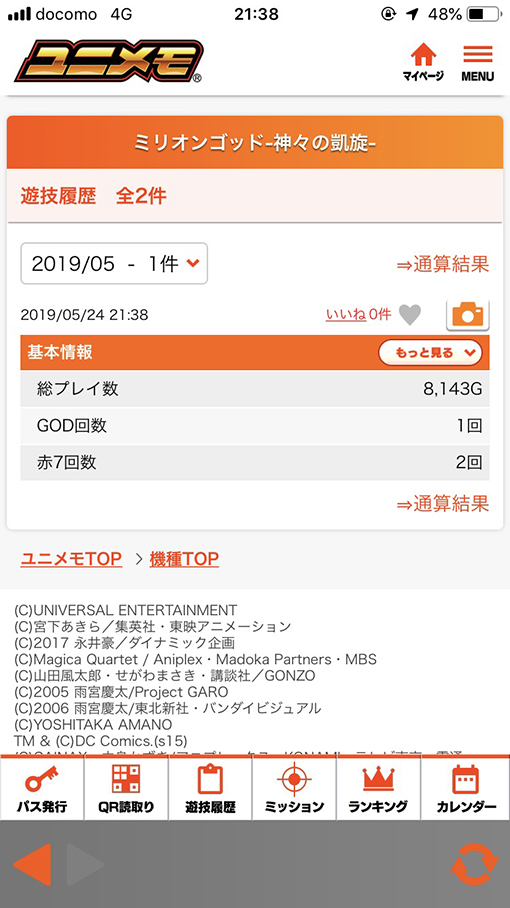Open the camera icon button
This screenshot has width=510, height=908.
[468, 315]
